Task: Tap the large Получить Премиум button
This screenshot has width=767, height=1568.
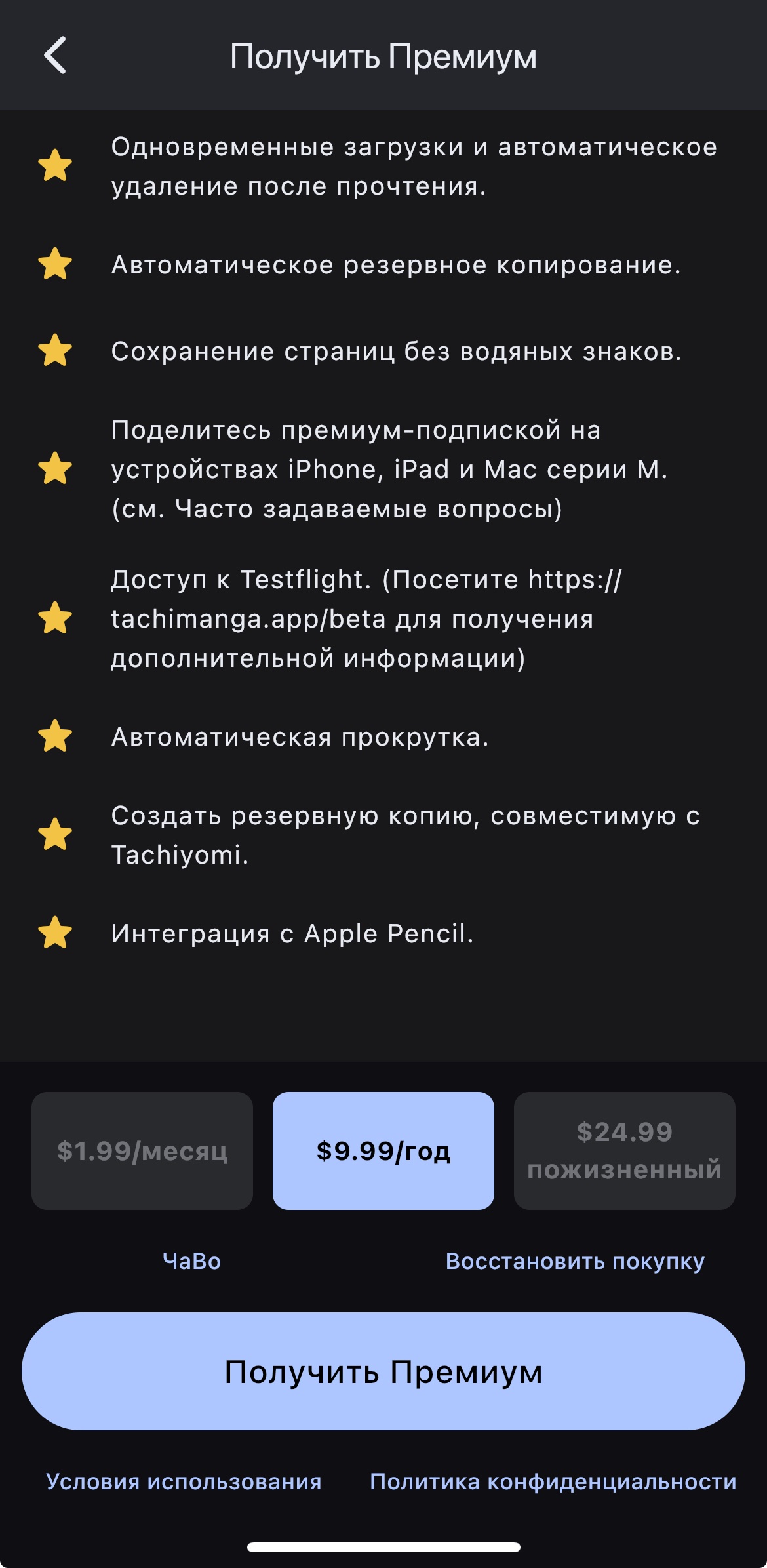Action: point(383,1371)
